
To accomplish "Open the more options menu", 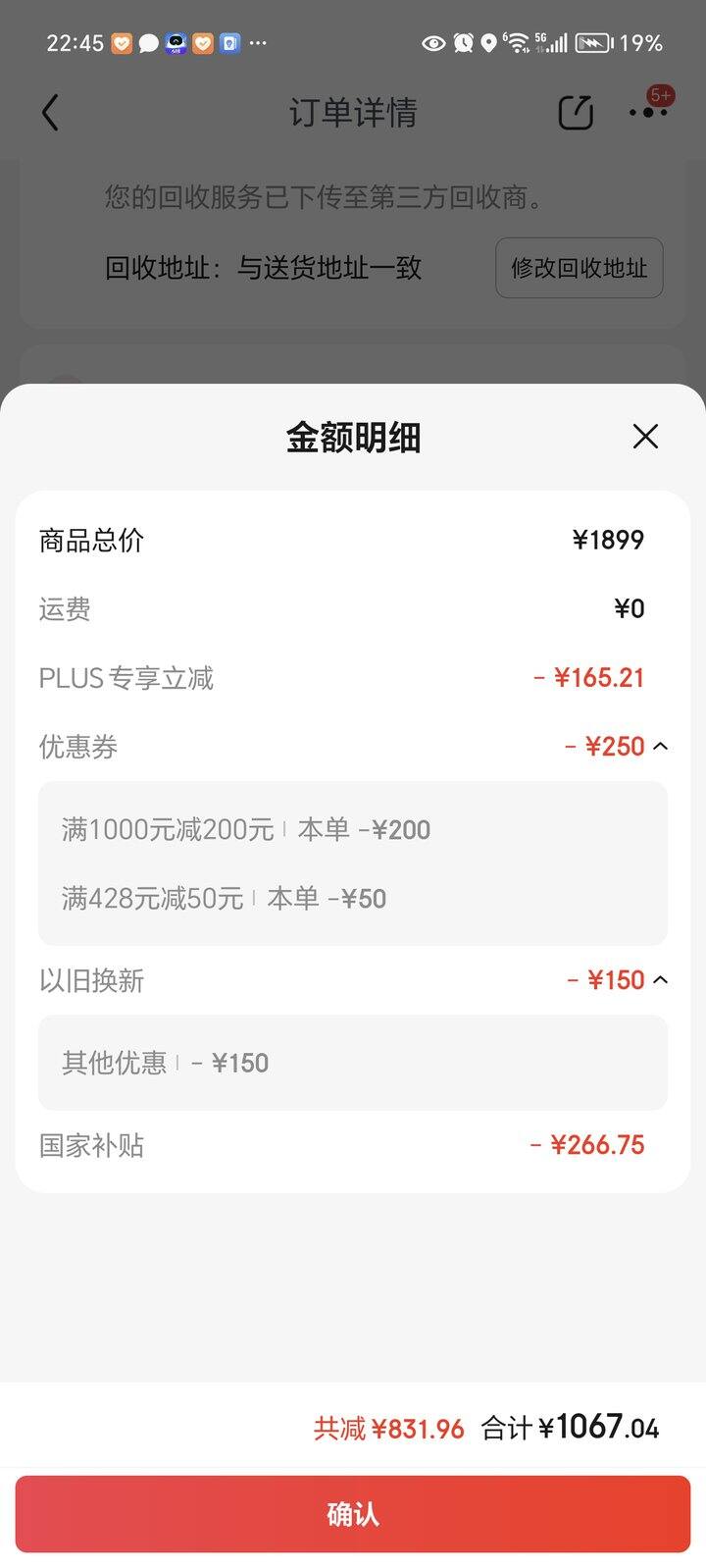I will [x=648, y=112].
